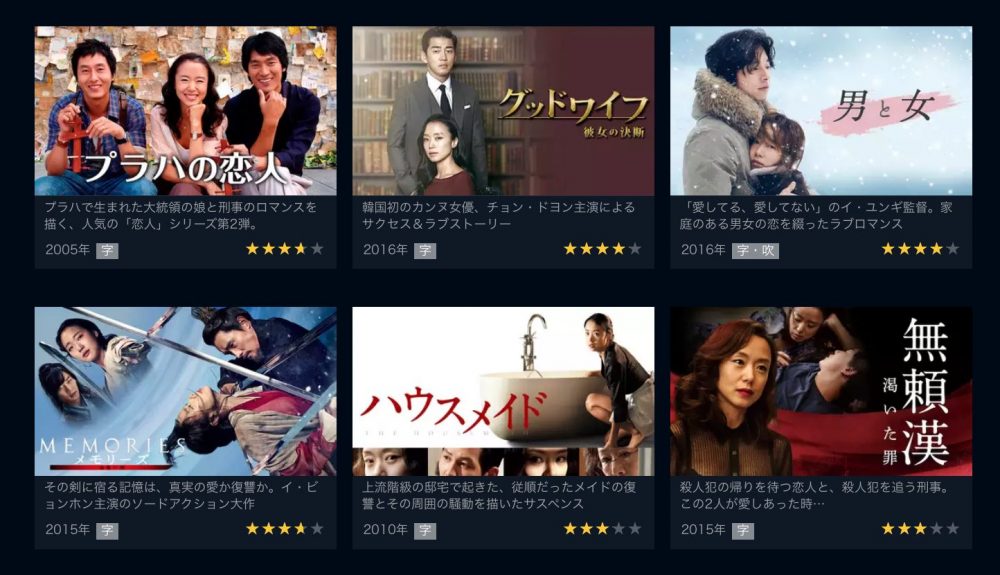Open the ハウスメイド movie tile
This screenshot has height=575, width=1000.
point(503,392)
